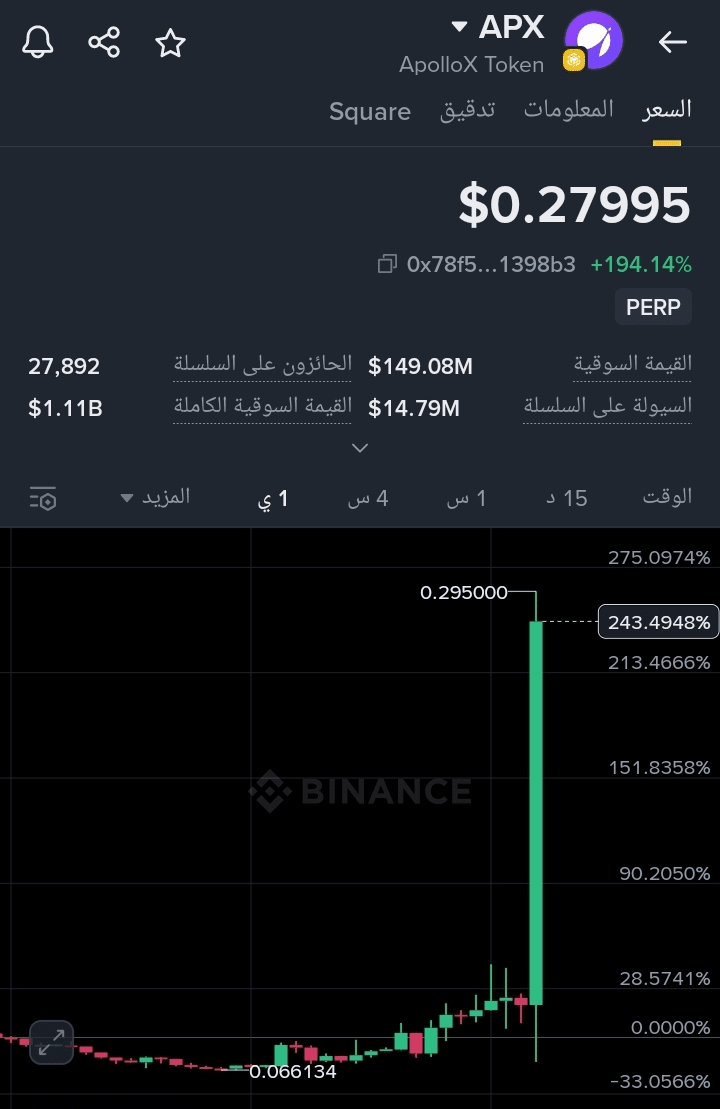Expand the chart to fullscreen
This screenshot has height=1109, width=720.
tap(51, 1042)
